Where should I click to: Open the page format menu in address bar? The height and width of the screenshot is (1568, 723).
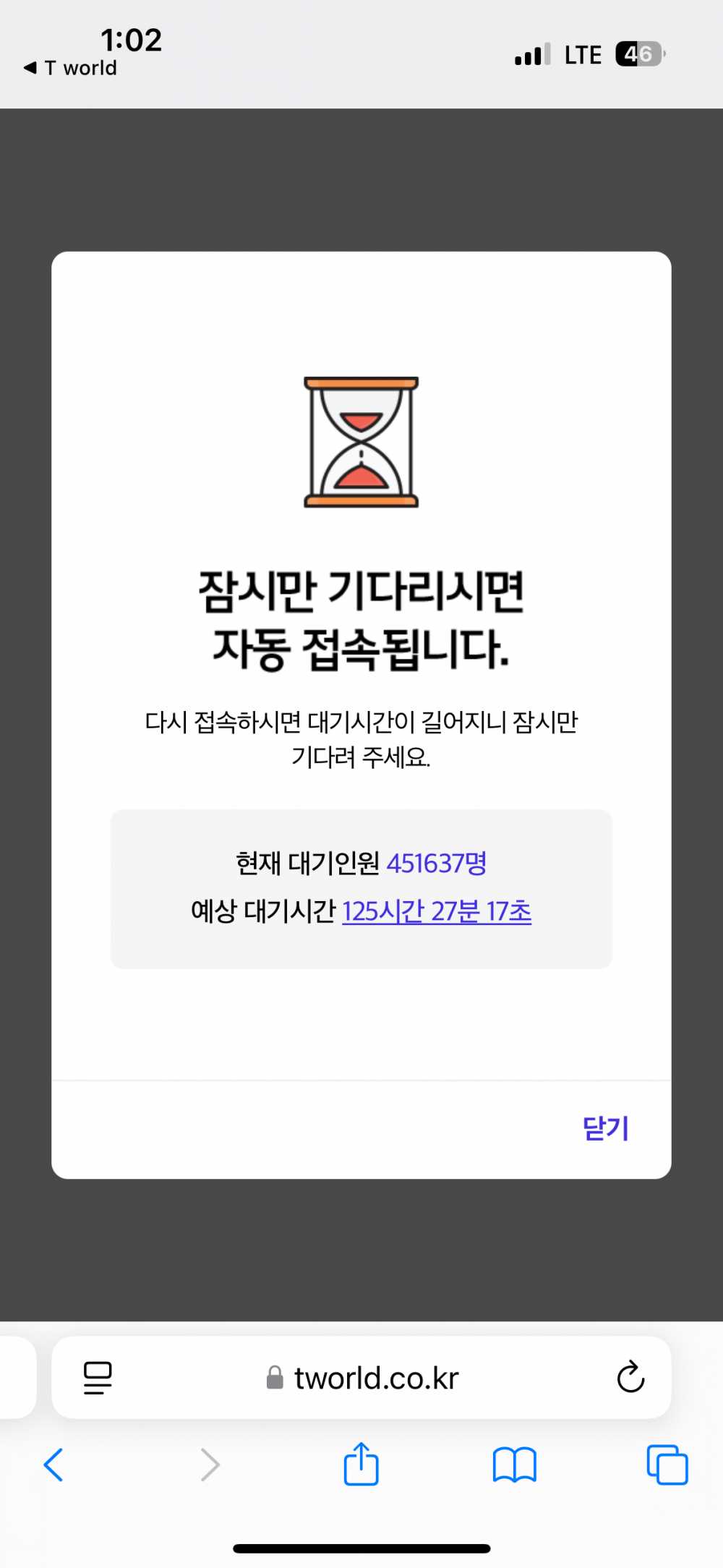[98, 1378]
